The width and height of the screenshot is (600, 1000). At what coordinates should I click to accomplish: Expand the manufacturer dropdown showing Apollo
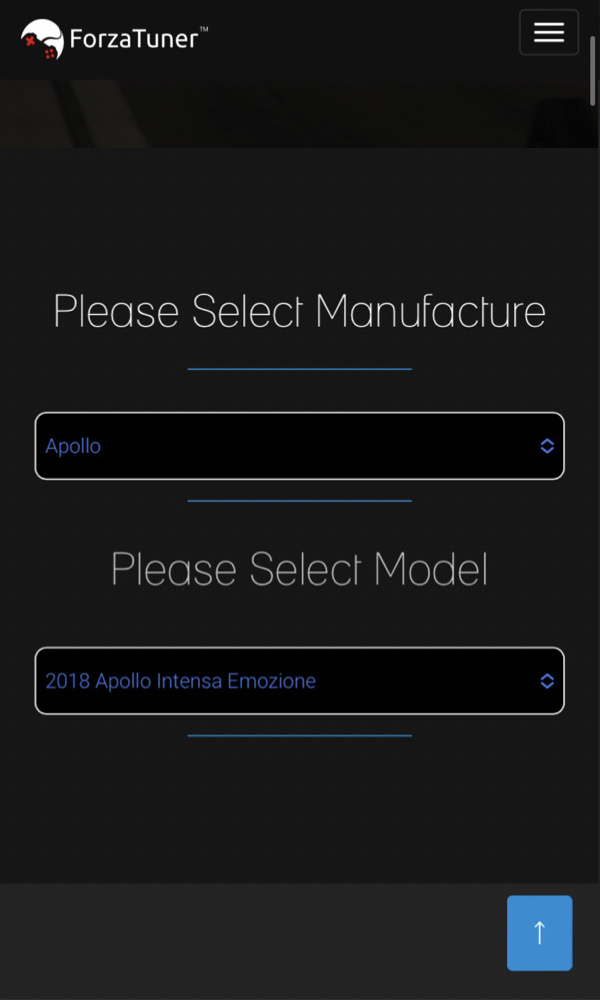[x=300, y=446]
